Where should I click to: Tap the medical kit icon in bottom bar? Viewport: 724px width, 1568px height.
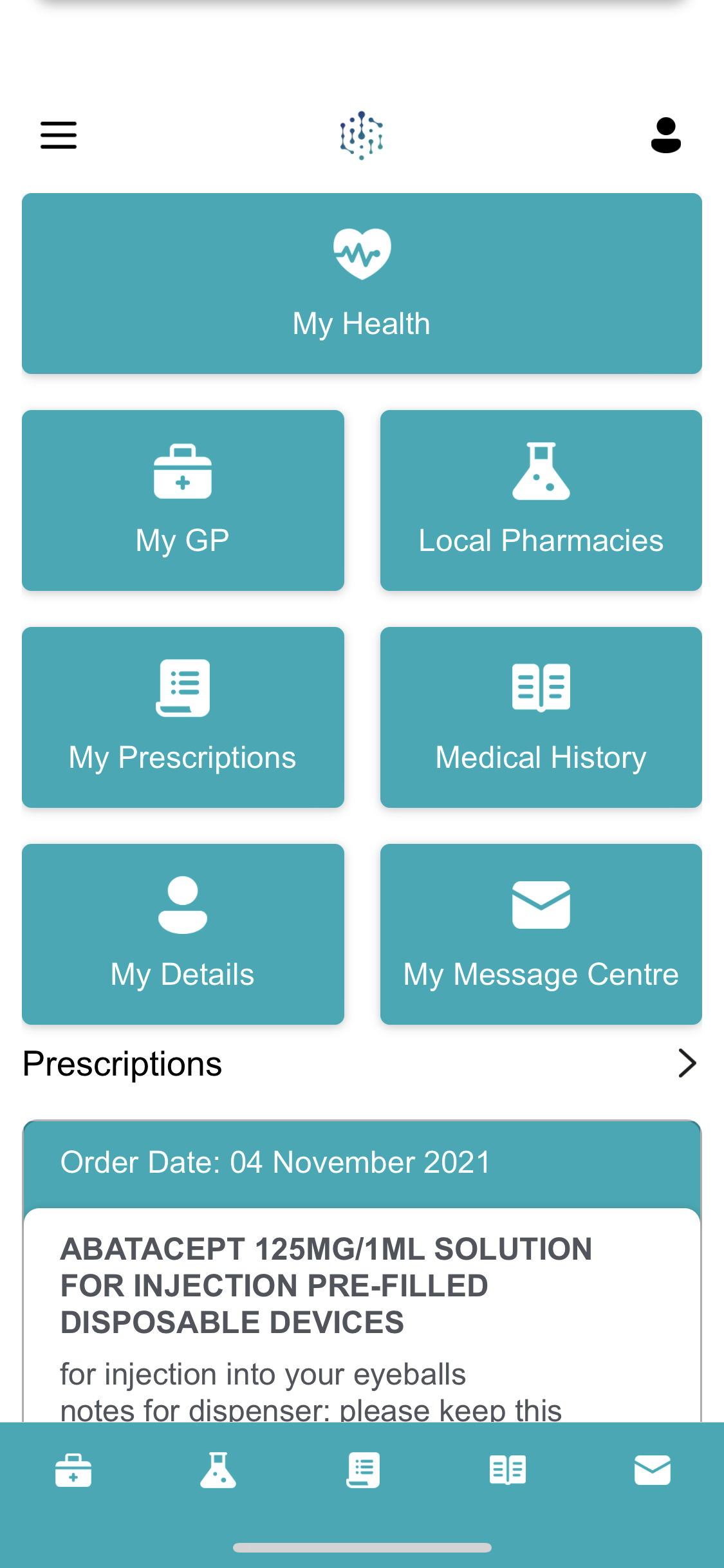point(73,1470)
